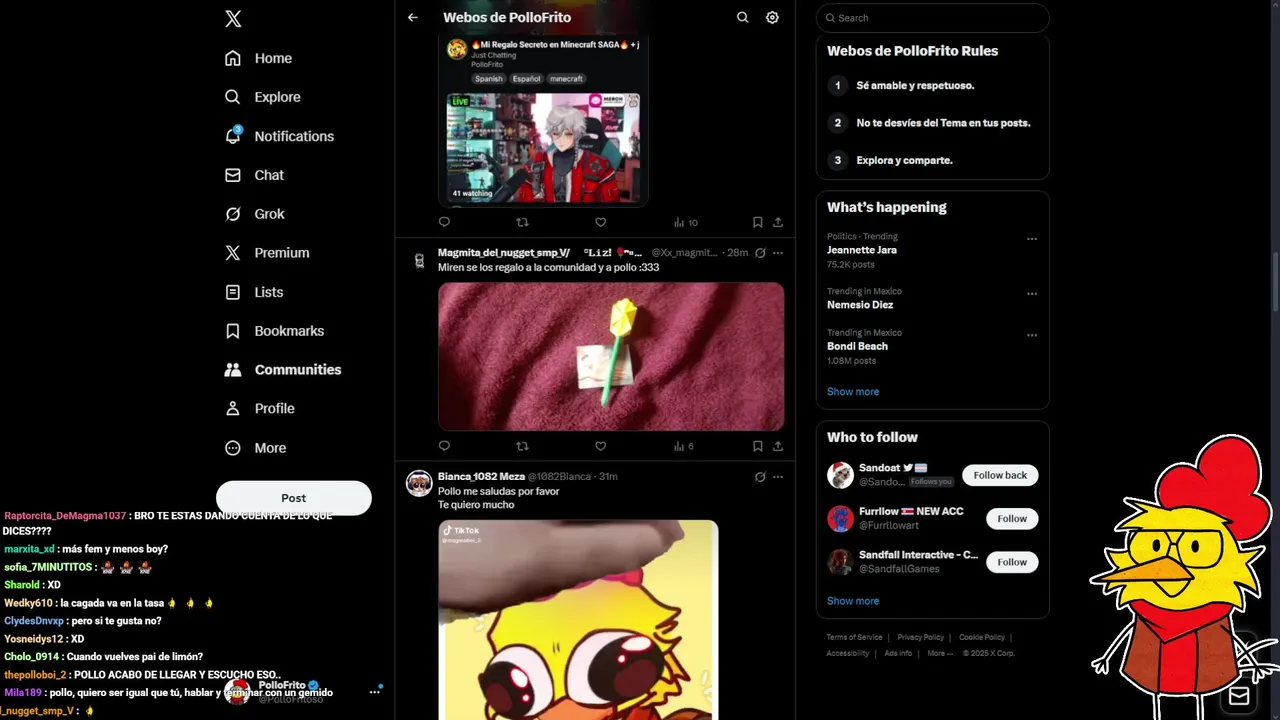Image resolution: width=1280 pixels, height=720 pixels.
Task: Open the Bondi Beach trend
Action: pyautogui.click(x=857, y=346)
